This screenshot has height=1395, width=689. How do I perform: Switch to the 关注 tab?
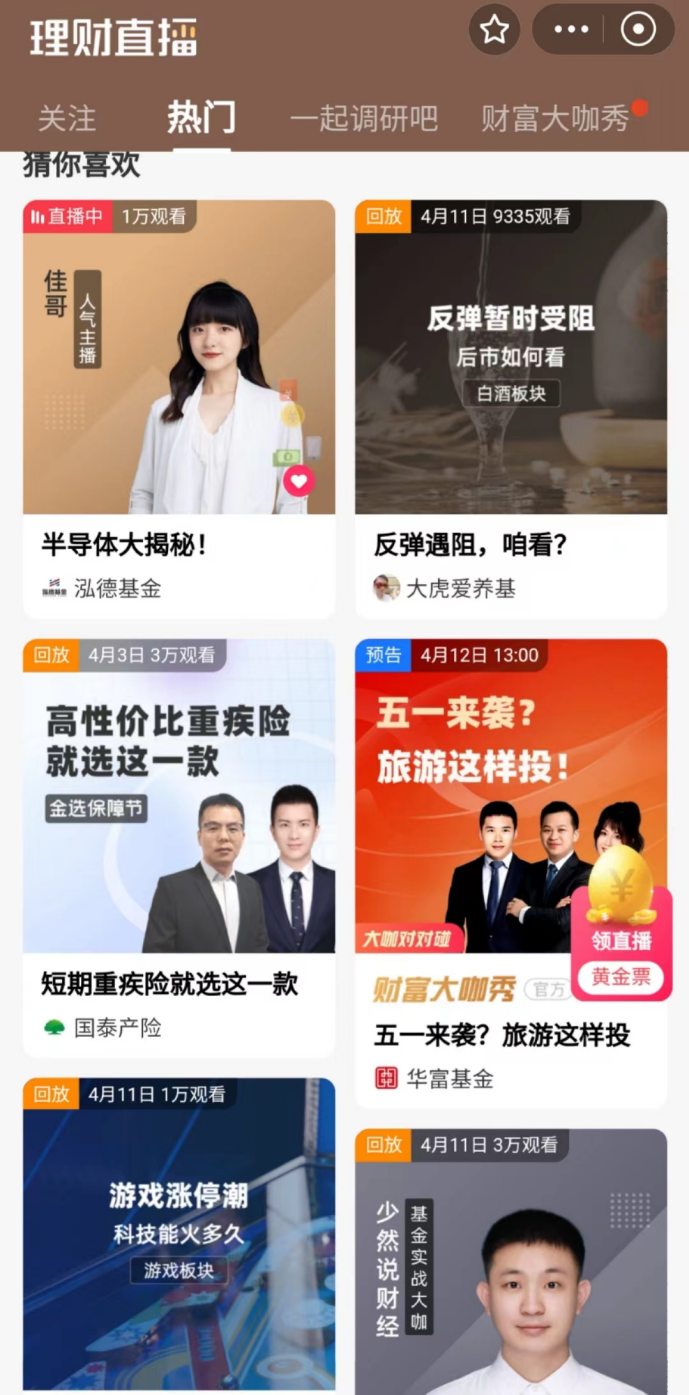point(67,119)
